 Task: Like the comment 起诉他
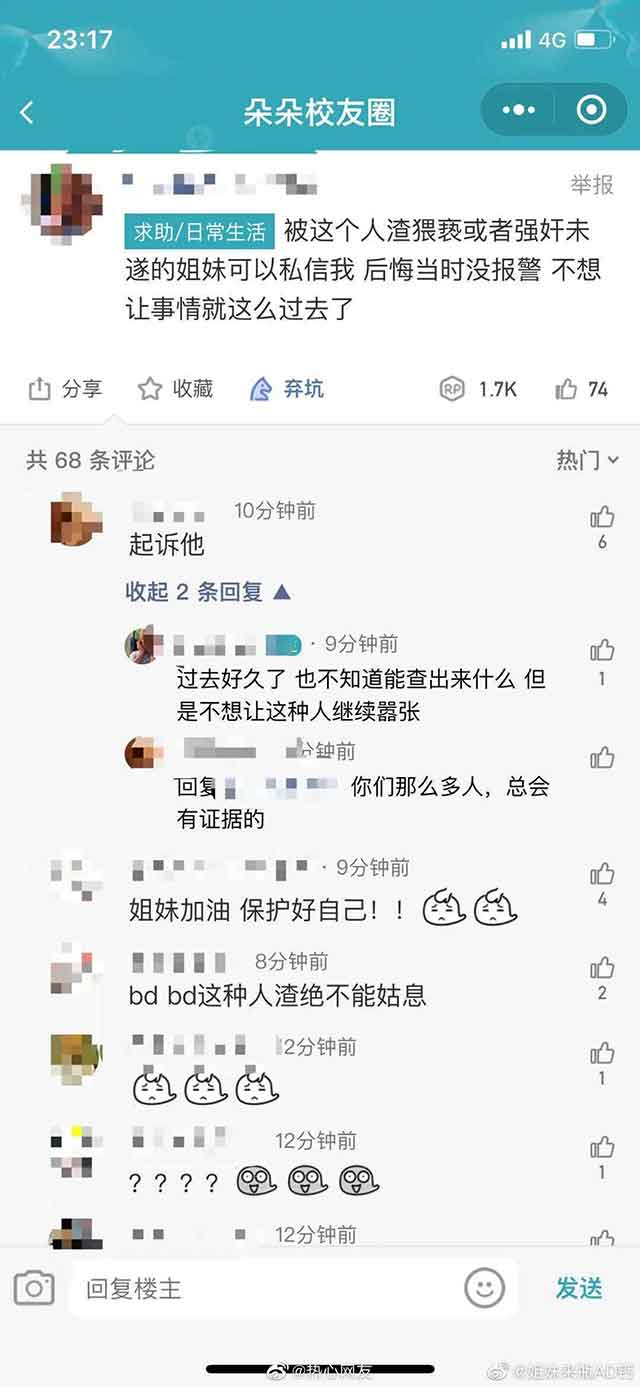click(602, 517)
